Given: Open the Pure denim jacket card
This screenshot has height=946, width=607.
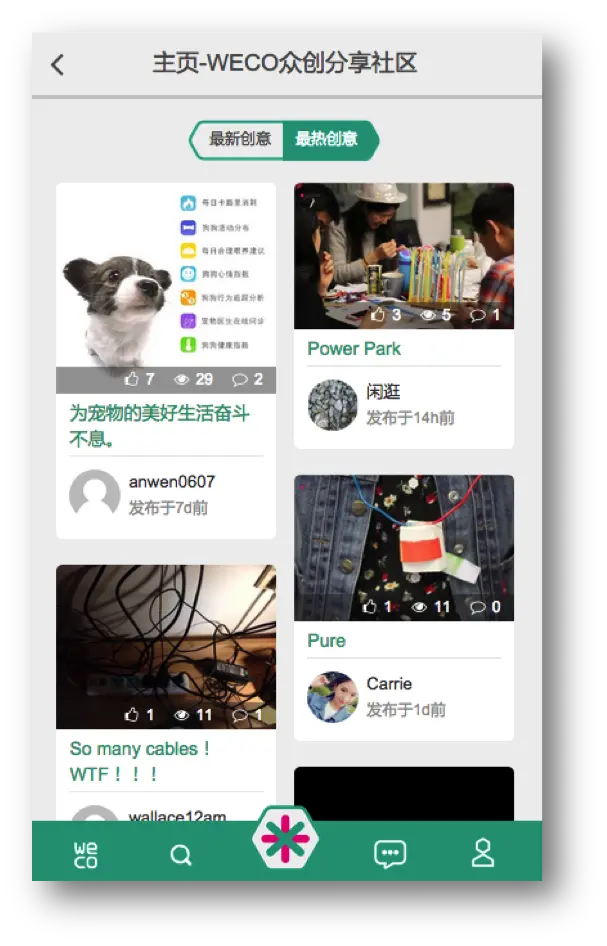Looking at the screenshot, I should 403,547.
